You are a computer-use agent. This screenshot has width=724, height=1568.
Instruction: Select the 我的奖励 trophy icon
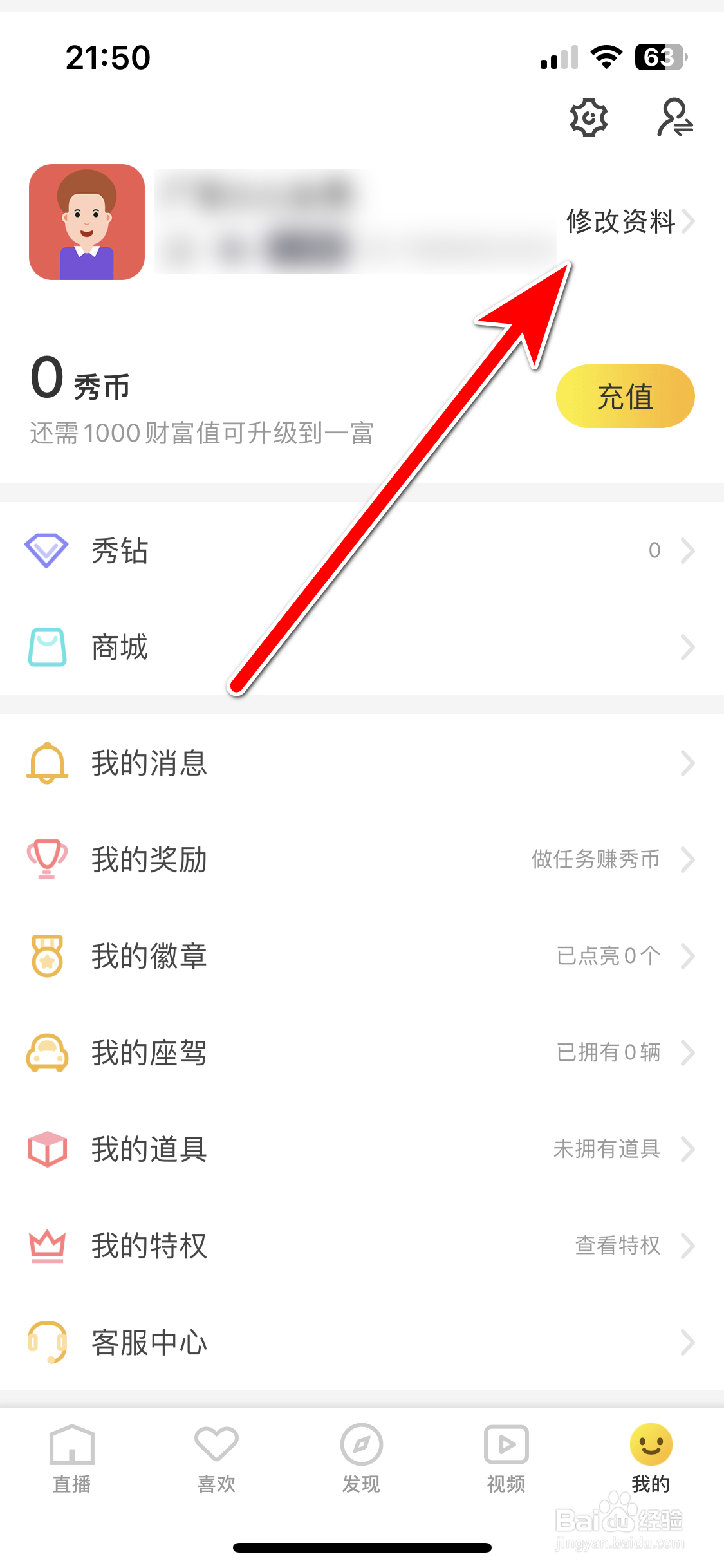point(46,859)
